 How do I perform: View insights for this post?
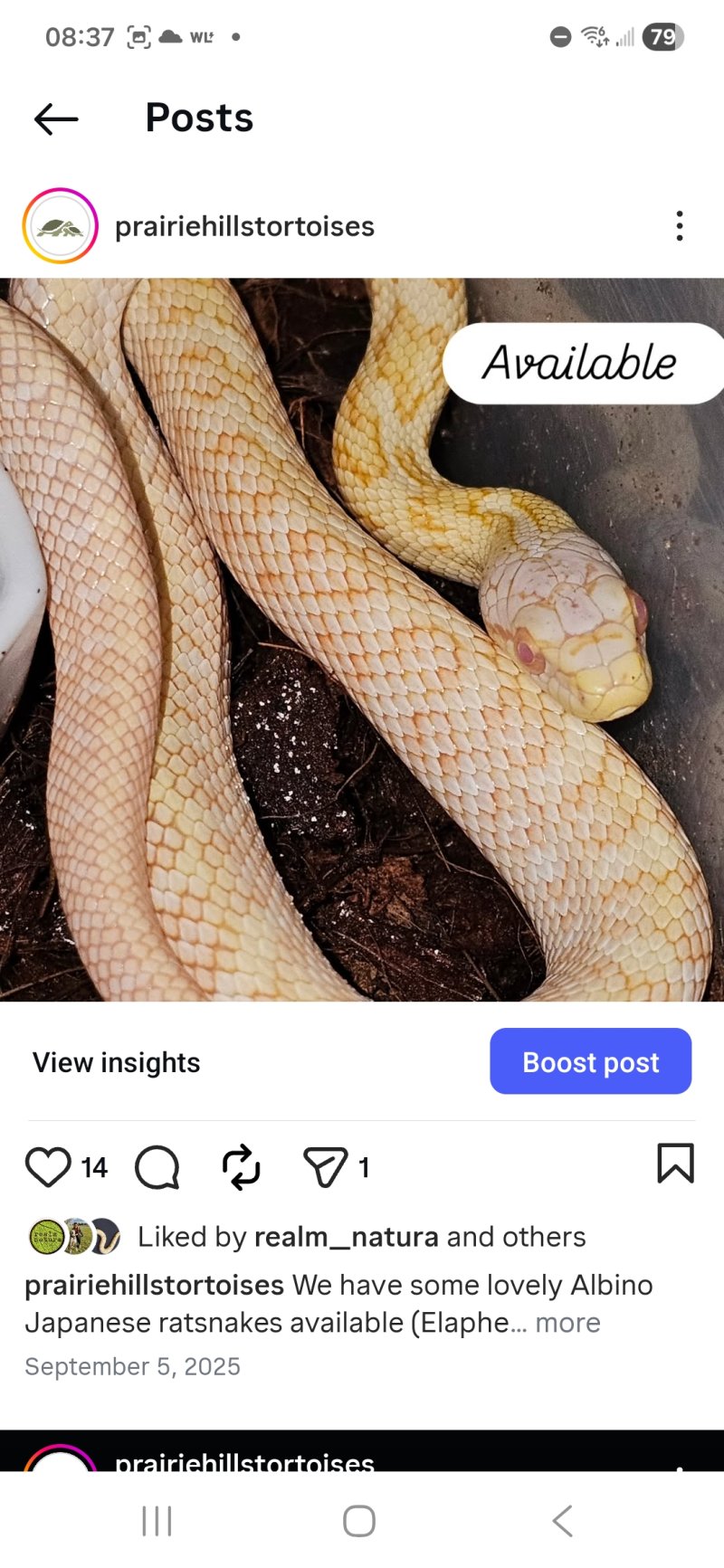pos(117,1062)
